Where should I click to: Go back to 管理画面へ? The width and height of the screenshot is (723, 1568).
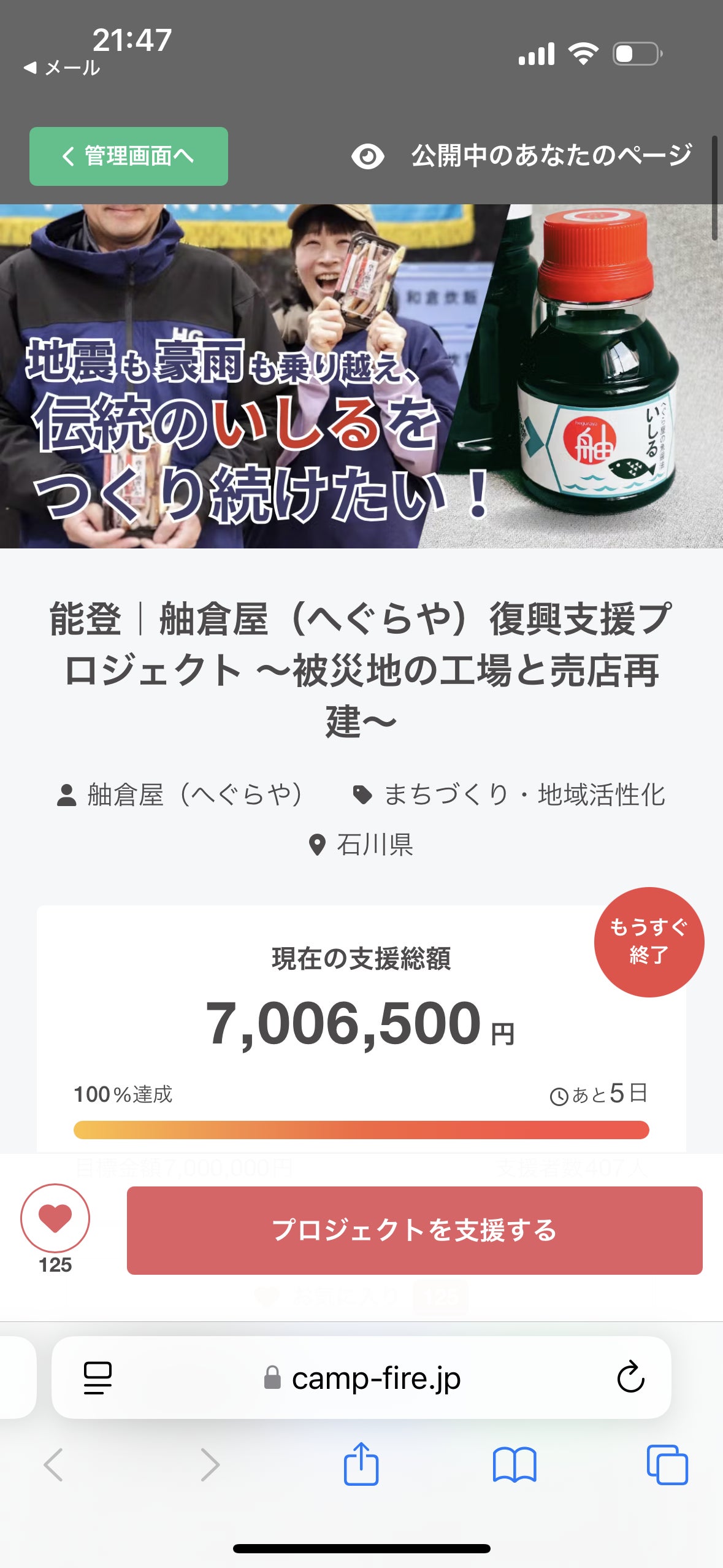(128, 156)
